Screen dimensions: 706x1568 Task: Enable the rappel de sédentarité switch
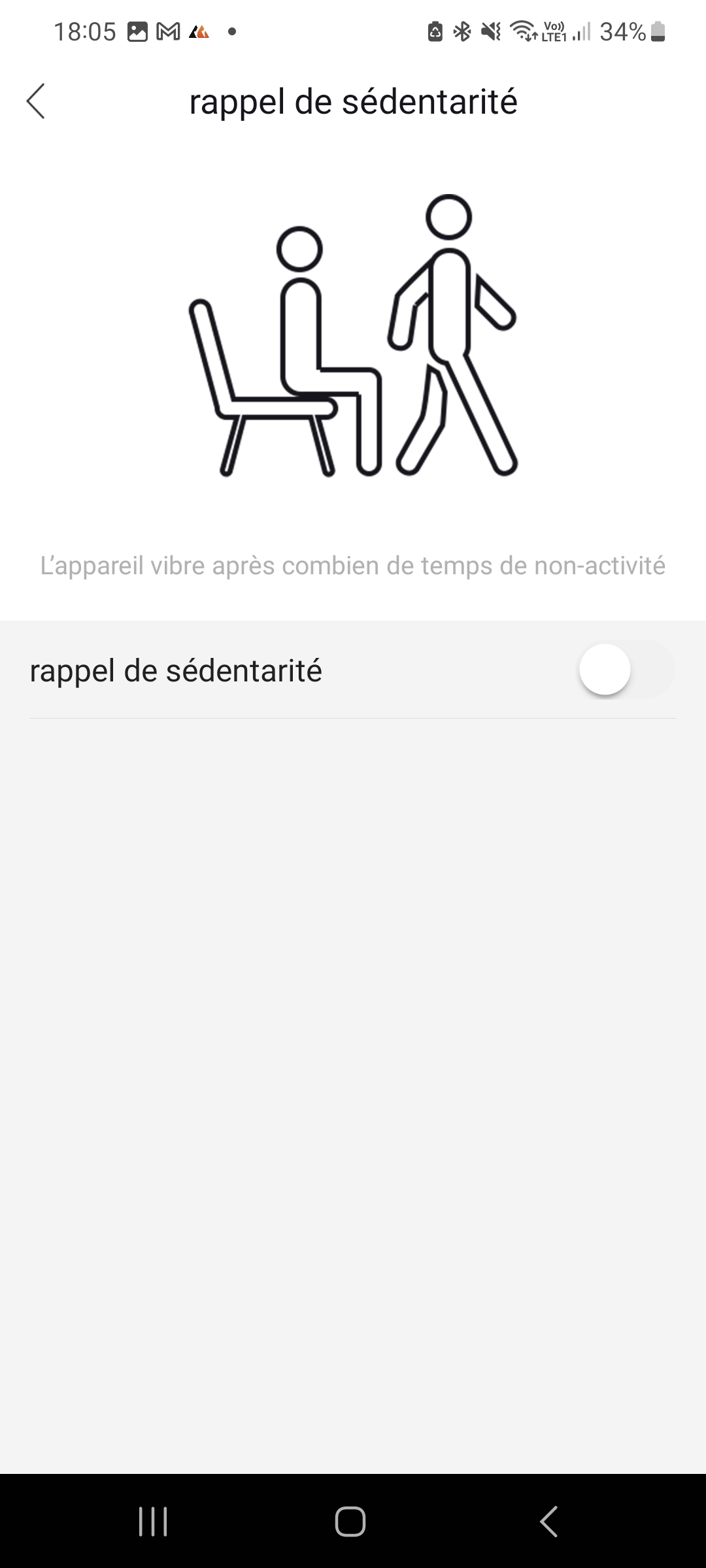click(626, 670)
